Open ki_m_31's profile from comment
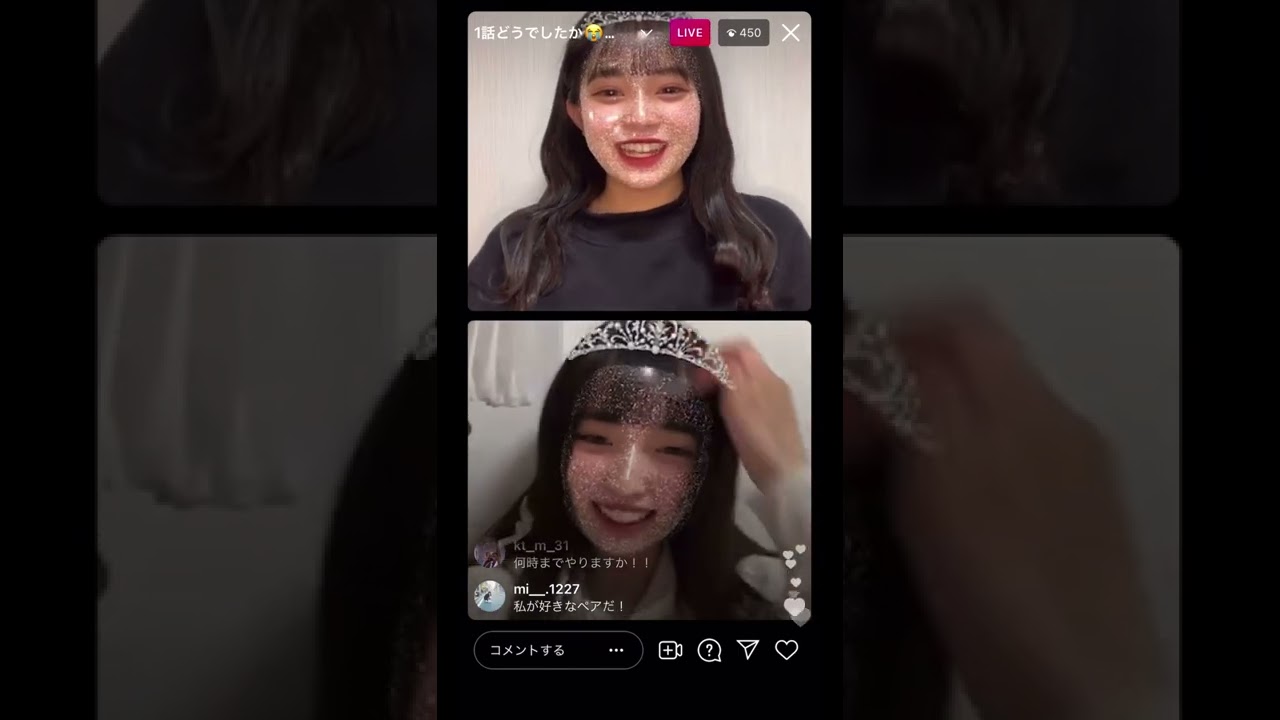The width and height of the screenshot is (1280, 720). click(x=488, y=553)
